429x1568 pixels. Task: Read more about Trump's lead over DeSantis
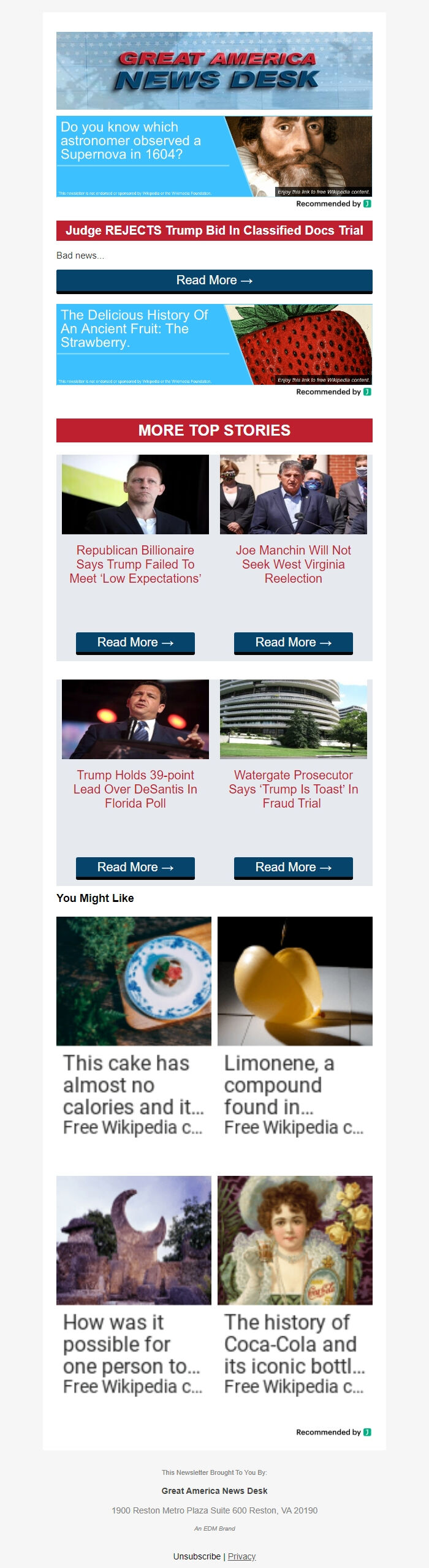pyautogui.click(x=135, y=868)
